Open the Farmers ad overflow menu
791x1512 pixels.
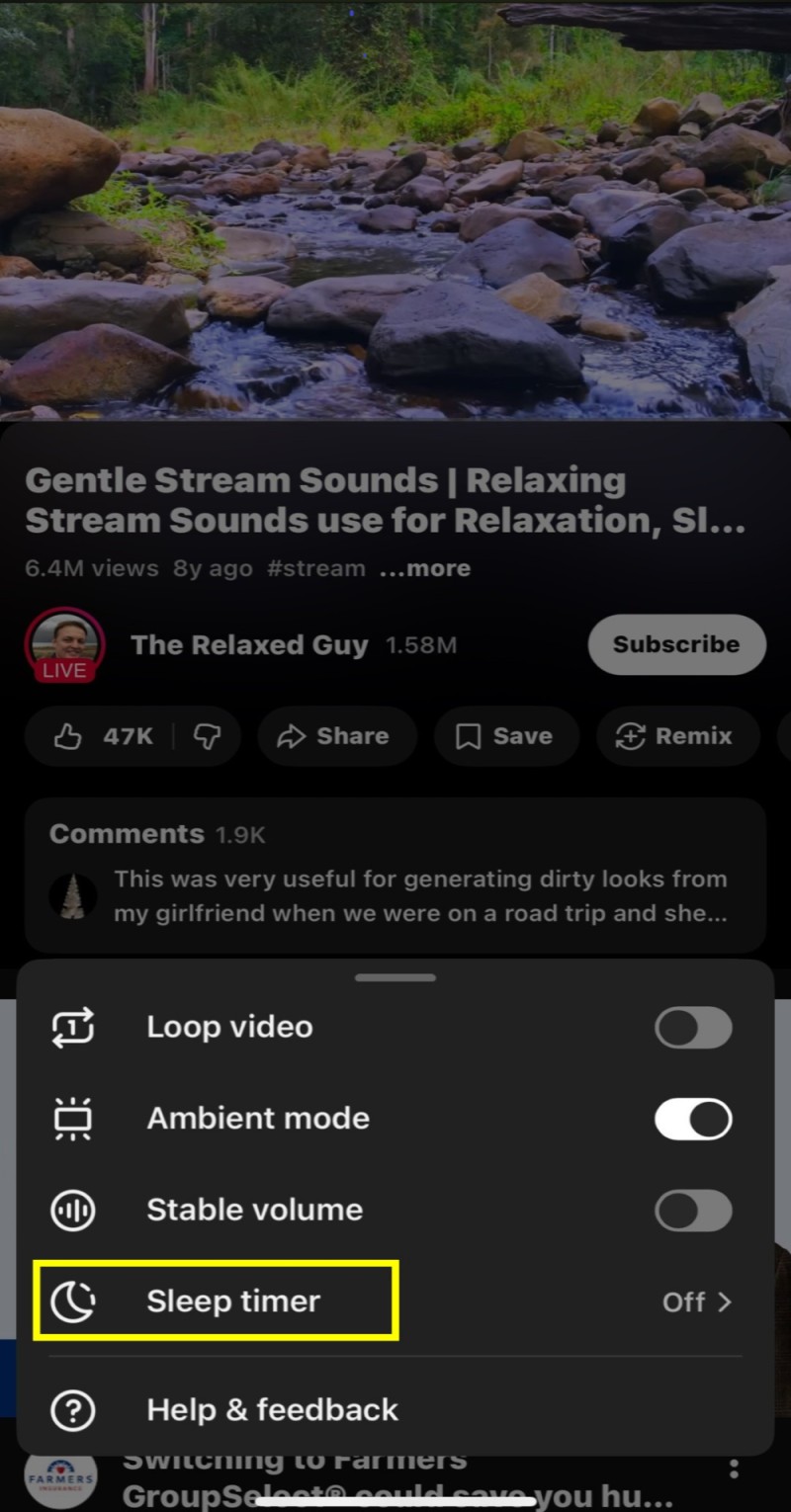pyautogui.click(x=734, y=1470)
